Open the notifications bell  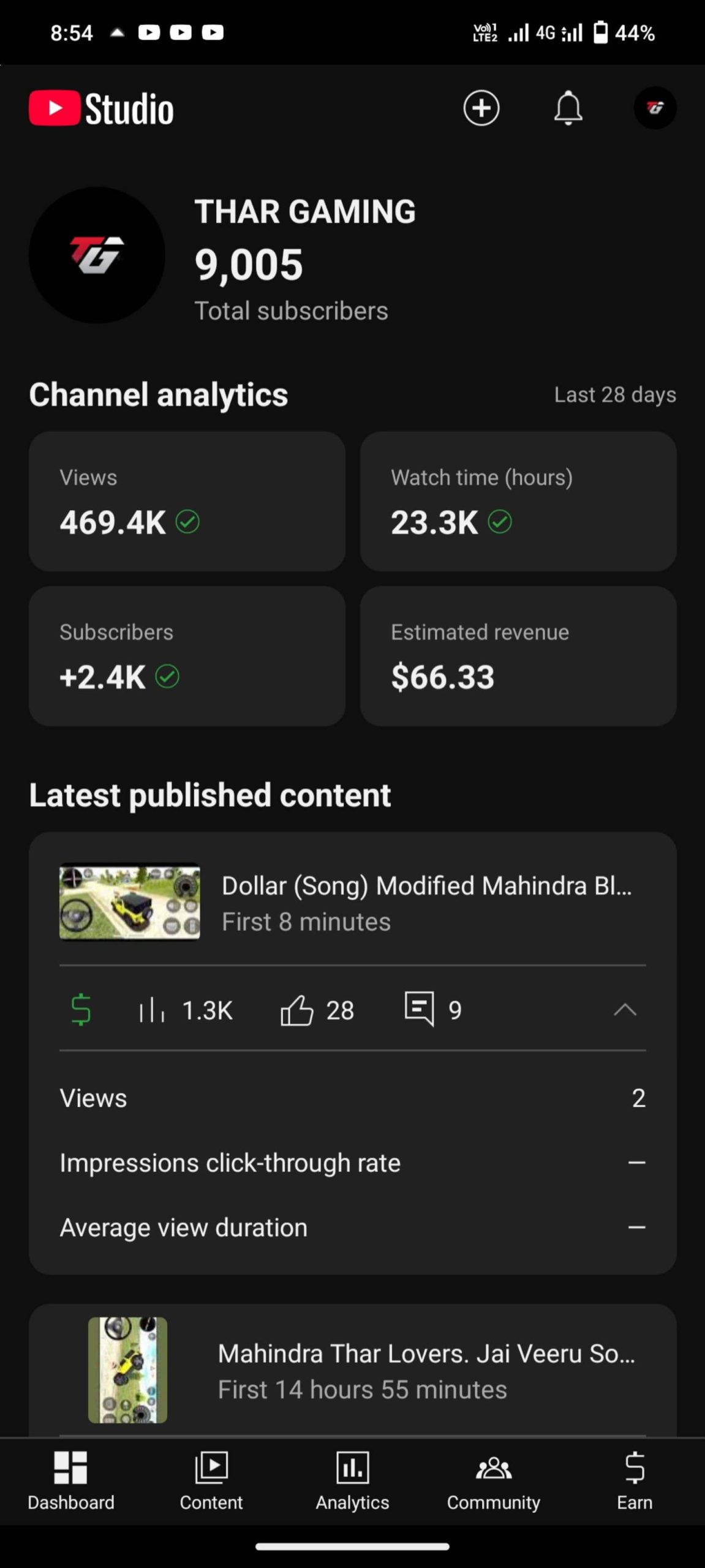(x=568, y=108)
